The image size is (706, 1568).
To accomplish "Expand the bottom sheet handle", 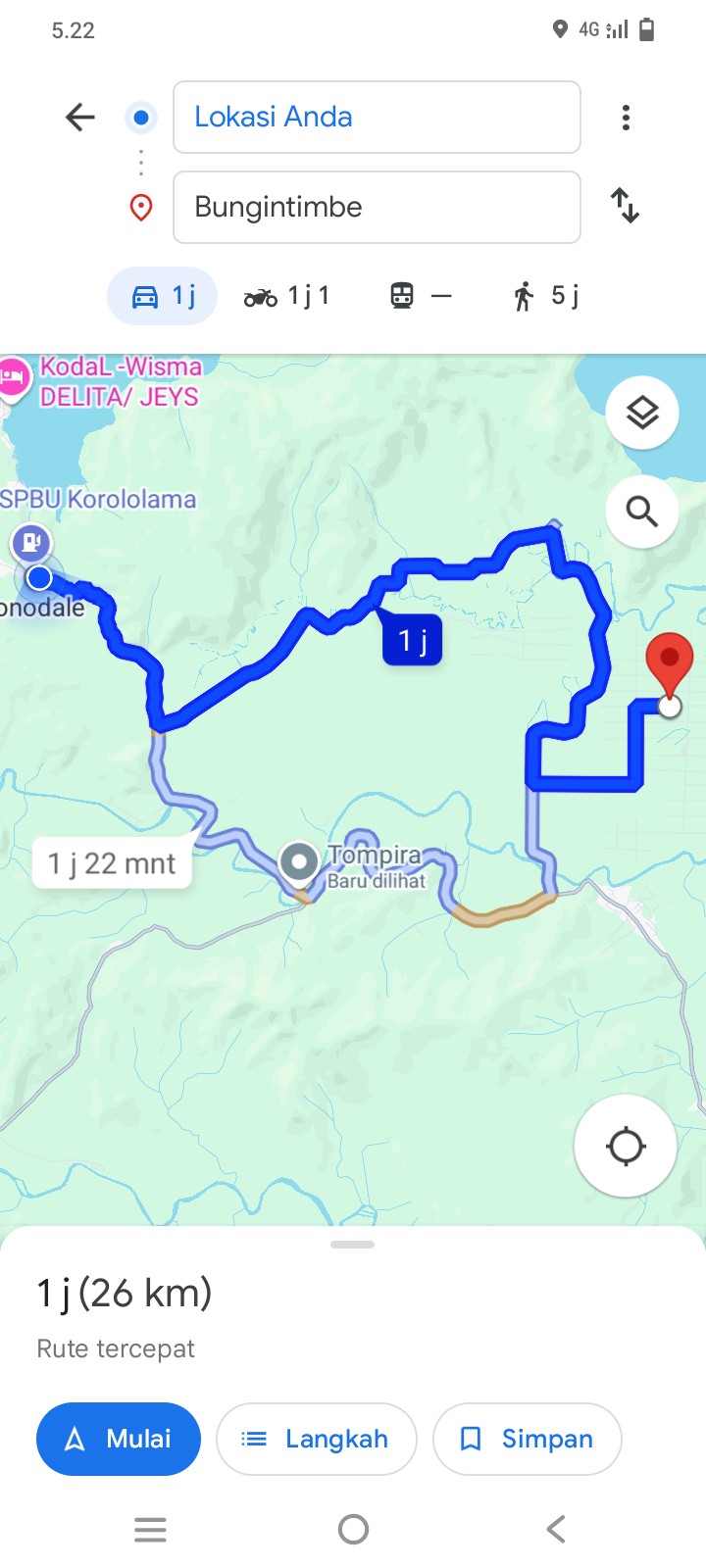I will (x=353, y=1245).
